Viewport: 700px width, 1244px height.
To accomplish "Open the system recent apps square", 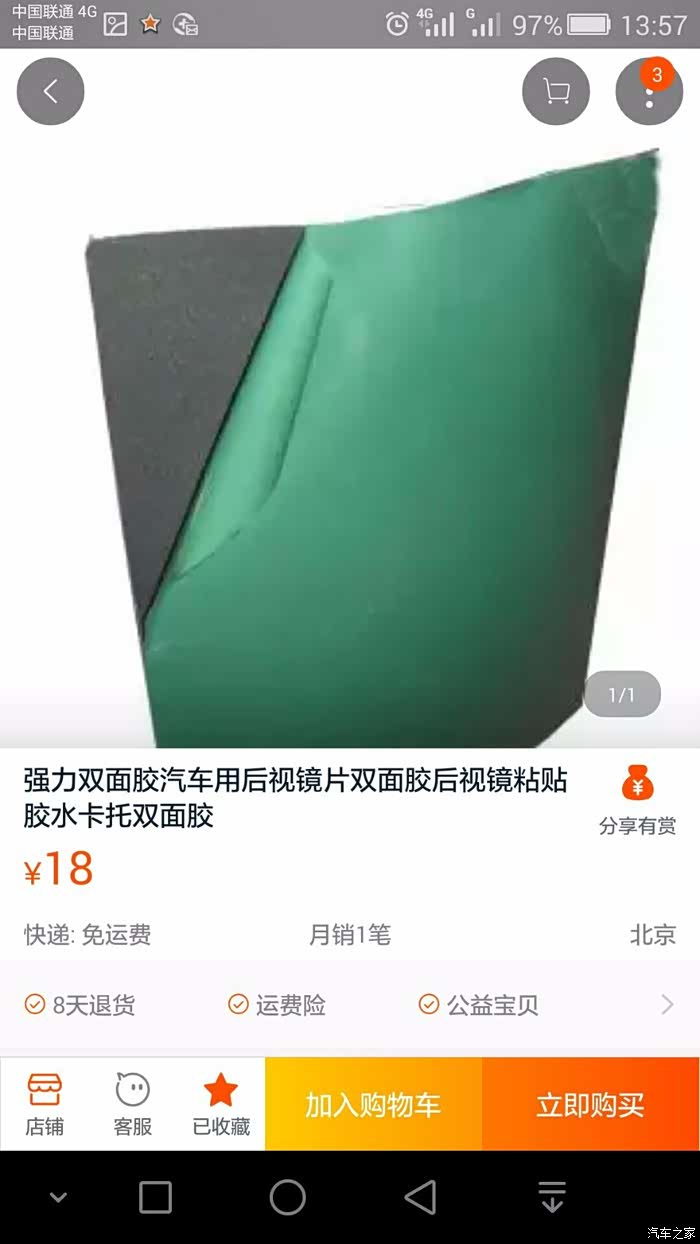I will [x=155, y=1197].
